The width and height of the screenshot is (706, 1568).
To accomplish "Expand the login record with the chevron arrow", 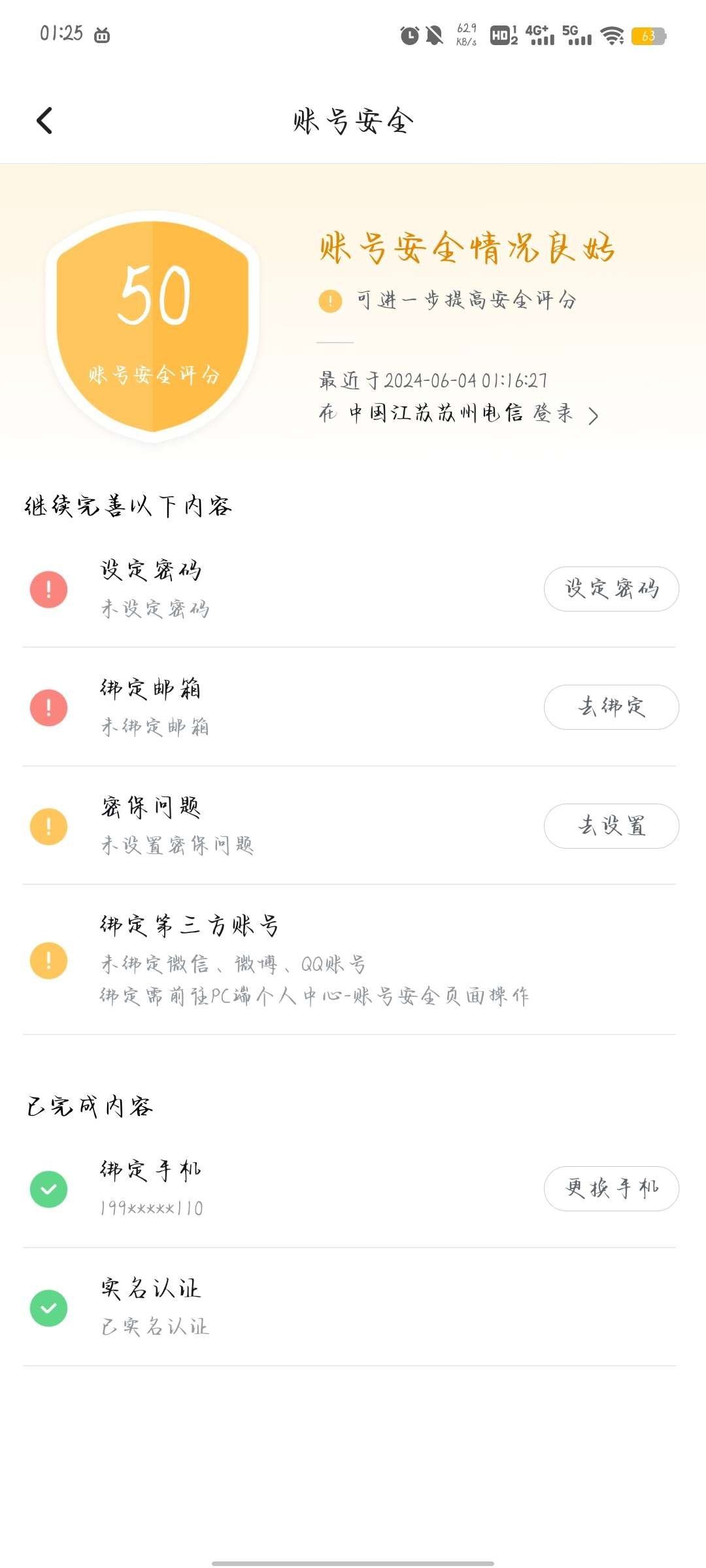I will click(x=594, y=415).
